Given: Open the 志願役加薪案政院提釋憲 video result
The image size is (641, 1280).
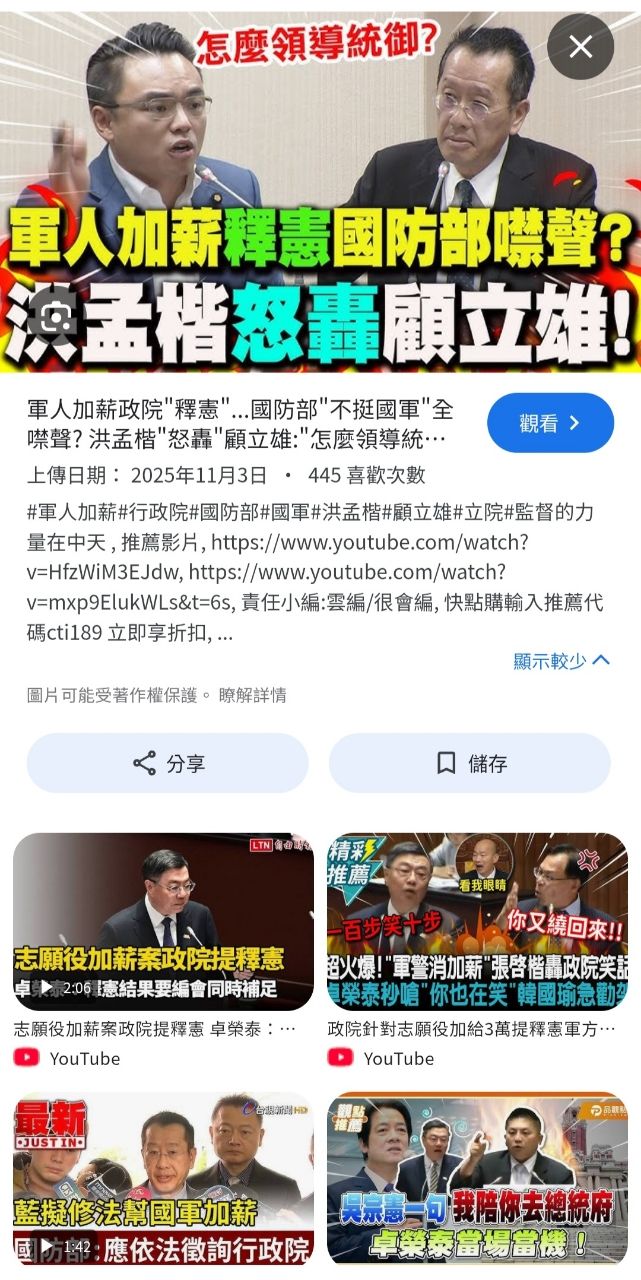Looking at the screenshot, I should (x=163, y=921).
